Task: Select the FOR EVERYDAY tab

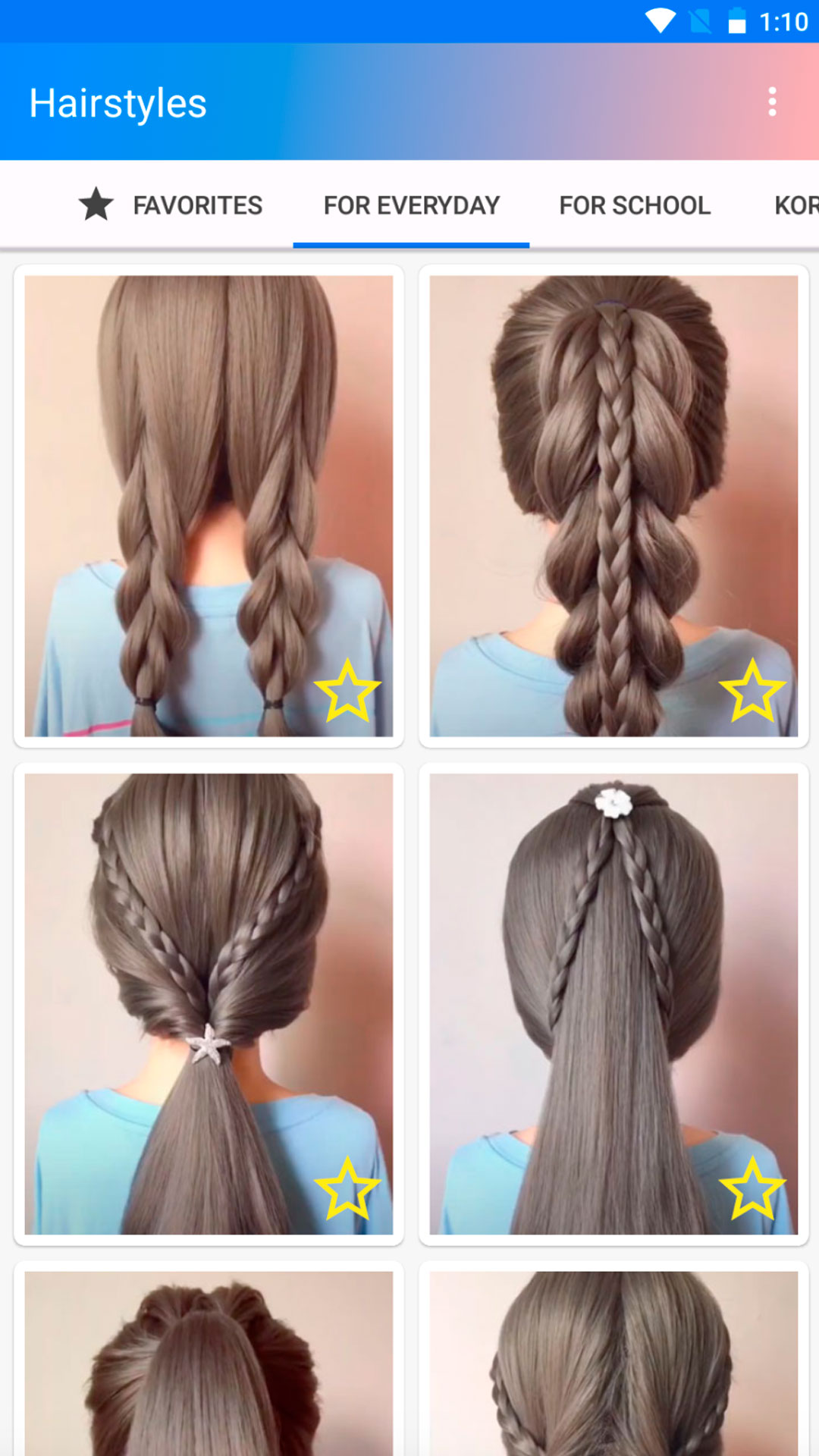Action: 410,205
